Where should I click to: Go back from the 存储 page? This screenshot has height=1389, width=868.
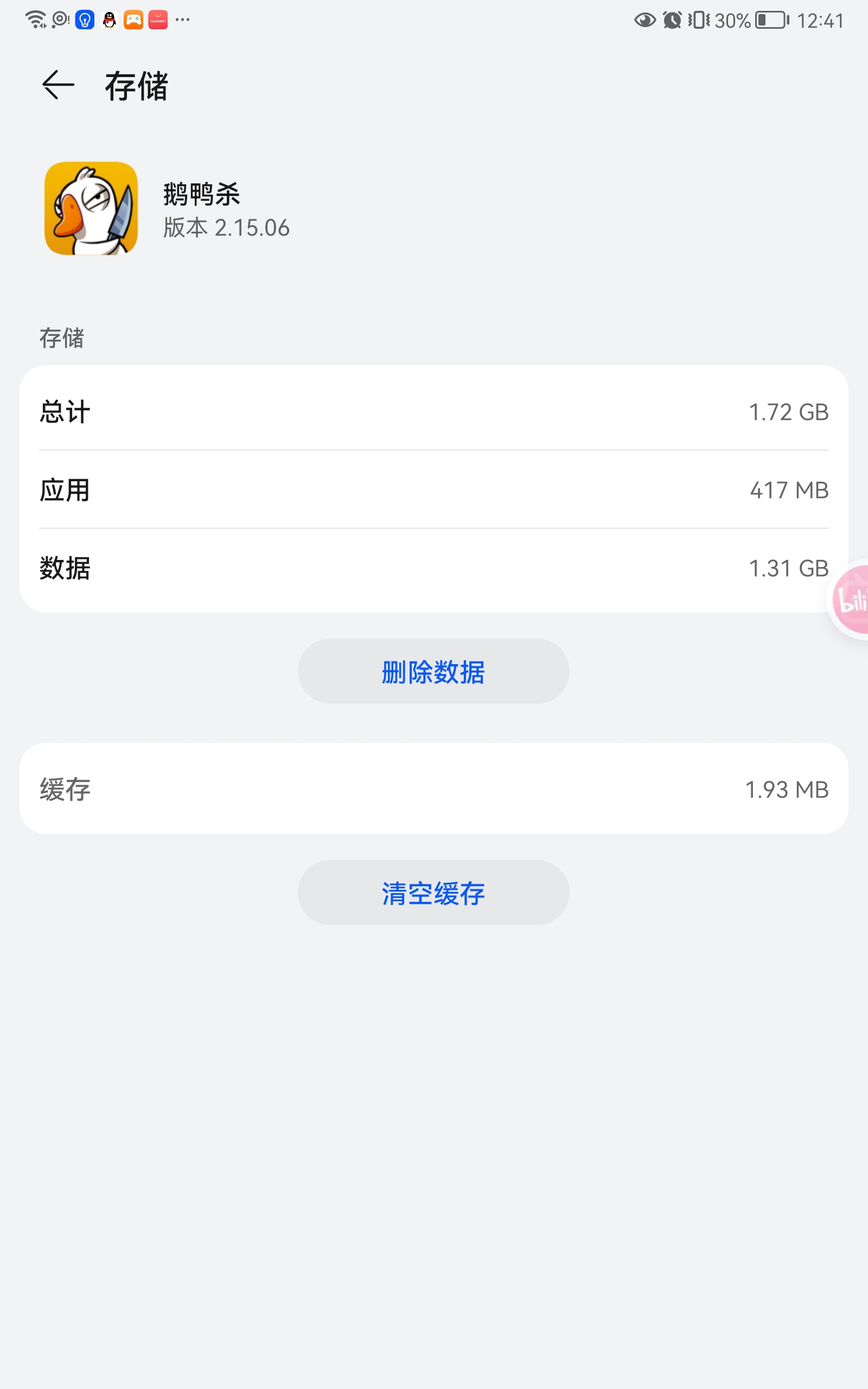[x=58, y=85]
